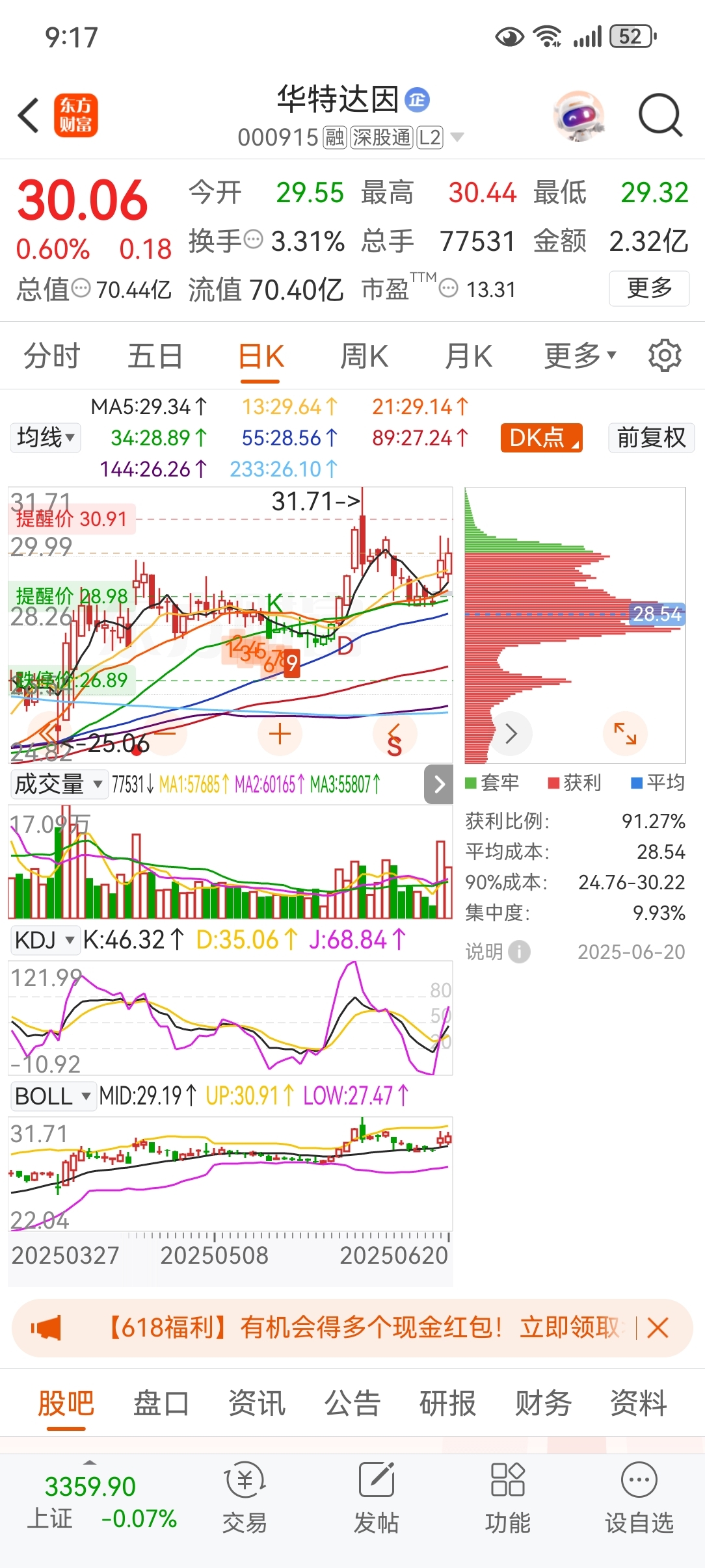The width and height of the screenshot is (705, 1568).
Task: Open the 成交量 indicator dropdown
Action: click(59, 784)
